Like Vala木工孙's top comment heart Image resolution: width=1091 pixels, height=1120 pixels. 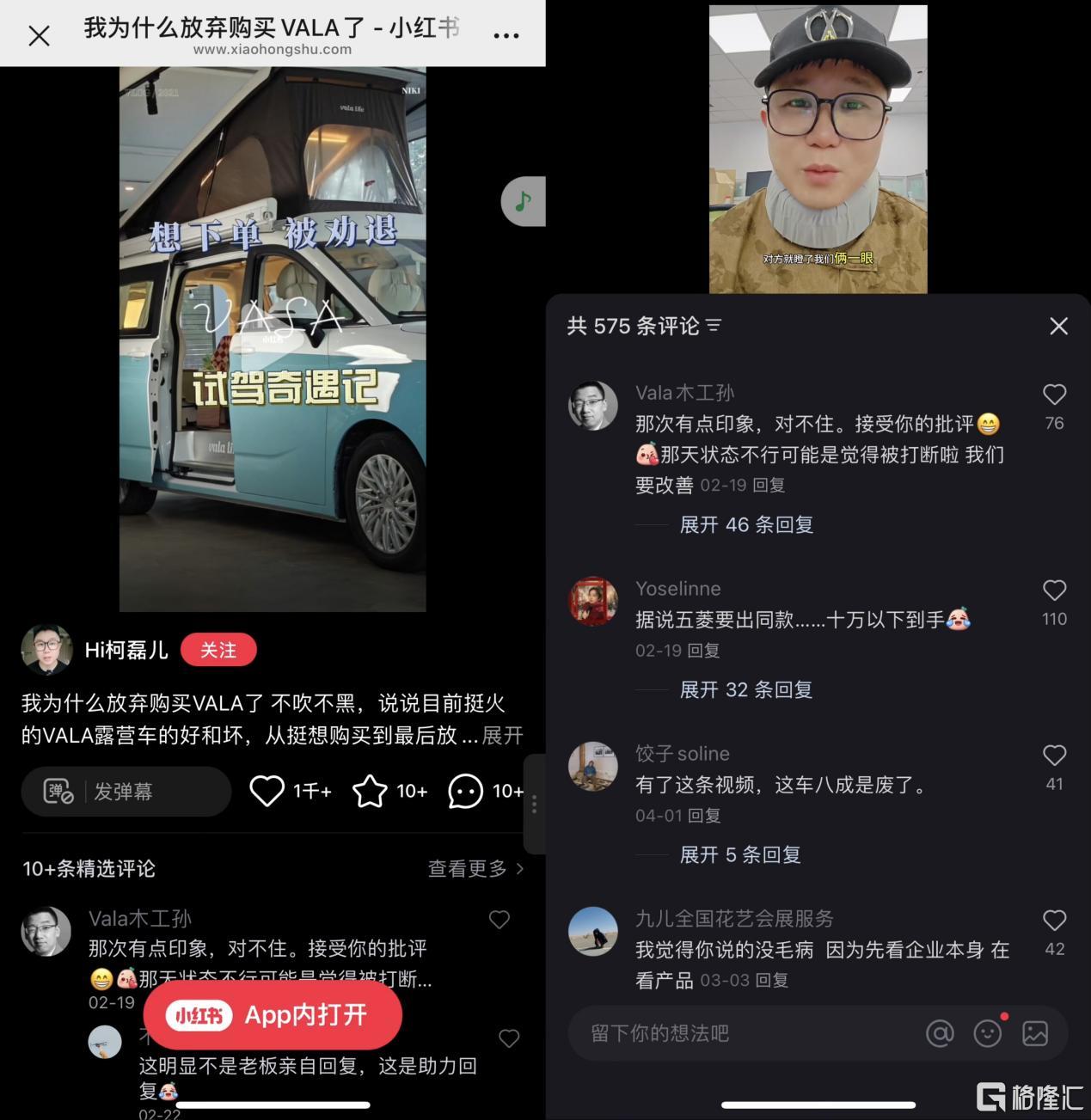[1054, 395]
